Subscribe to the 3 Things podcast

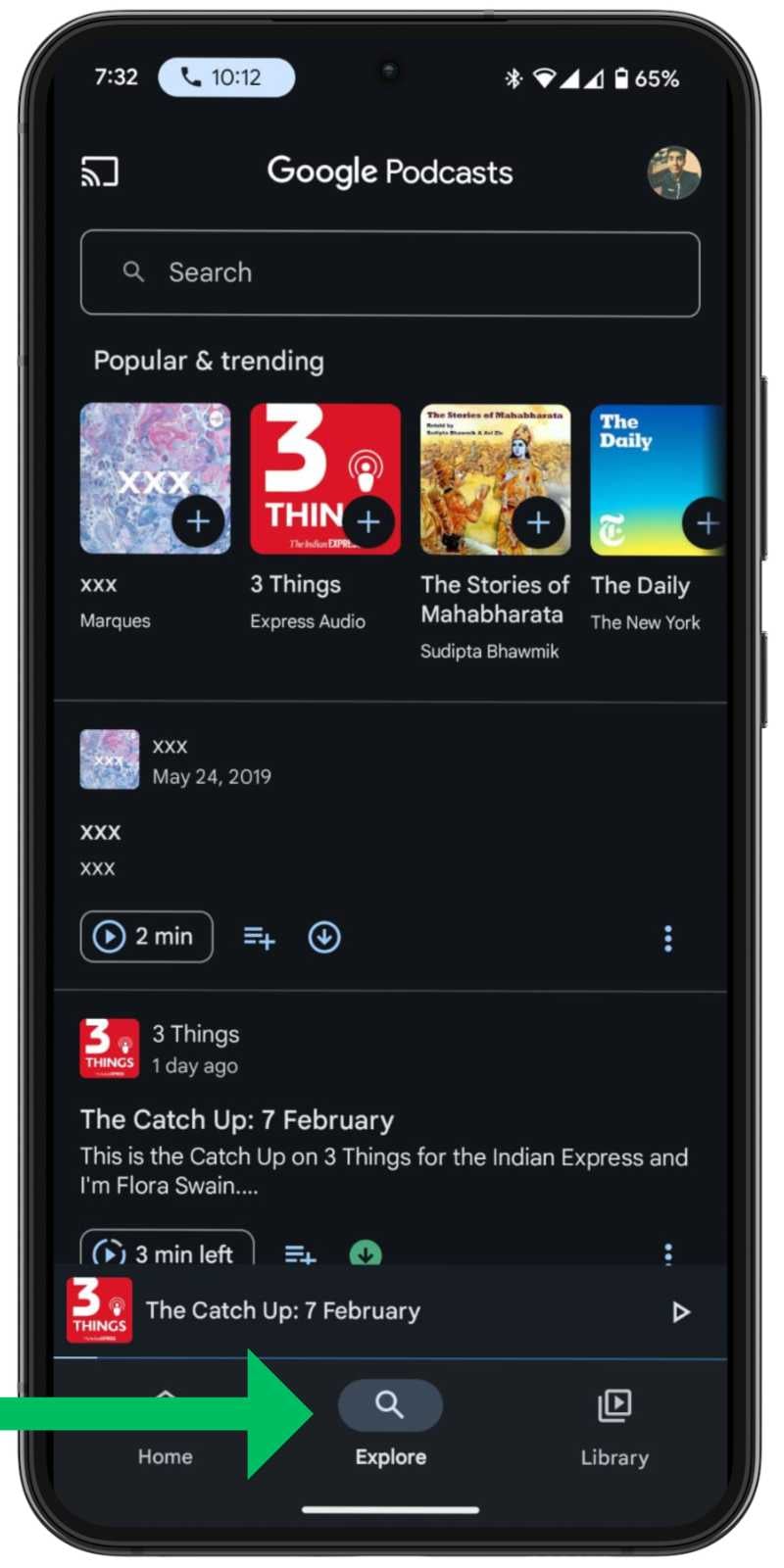coord(368,521)
